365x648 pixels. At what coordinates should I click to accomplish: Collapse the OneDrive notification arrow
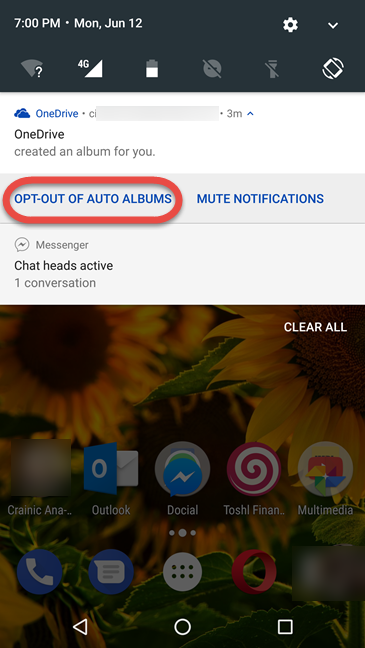[250, 114]
